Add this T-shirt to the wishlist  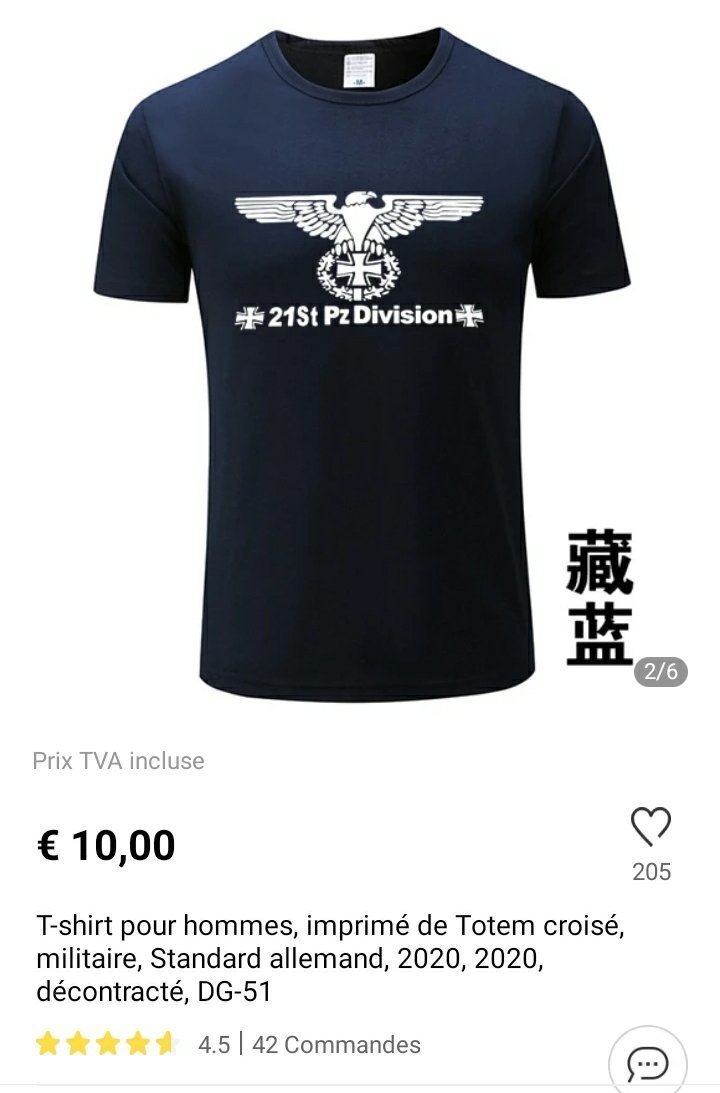[x=650, y=828]
